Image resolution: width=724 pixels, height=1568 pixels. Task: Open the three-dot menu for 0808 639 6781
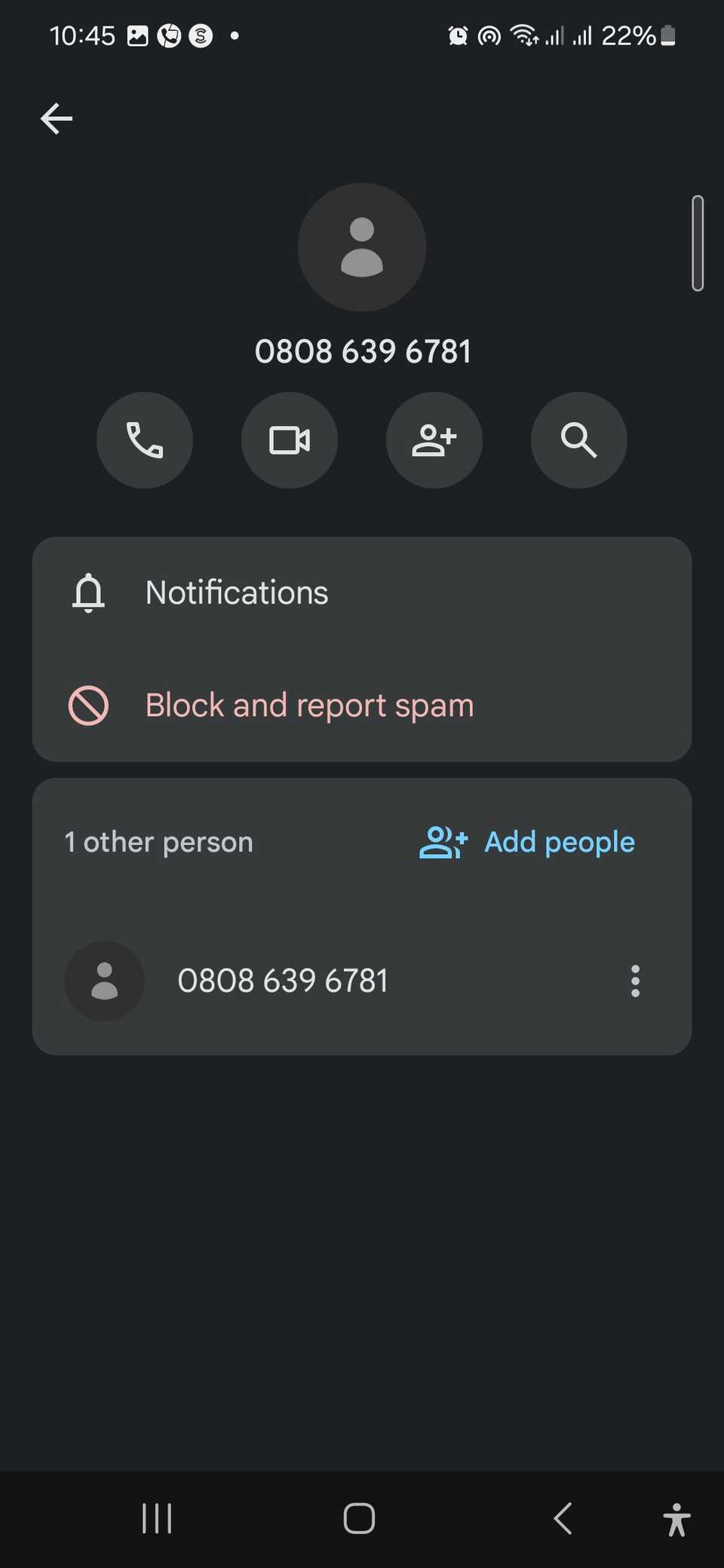635,980
